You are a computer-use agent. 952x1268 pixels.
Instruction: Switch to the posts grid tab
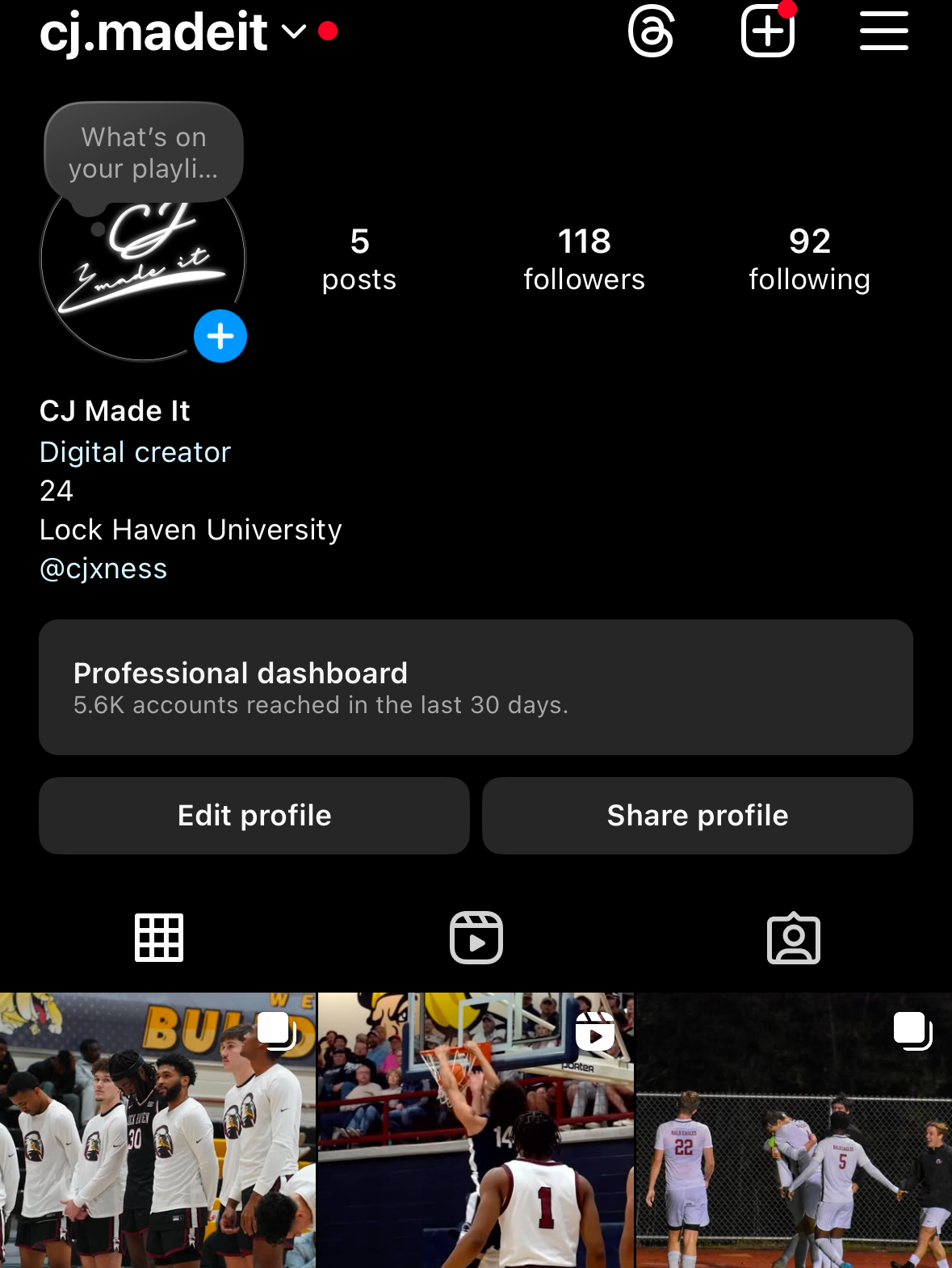point(159,938)
